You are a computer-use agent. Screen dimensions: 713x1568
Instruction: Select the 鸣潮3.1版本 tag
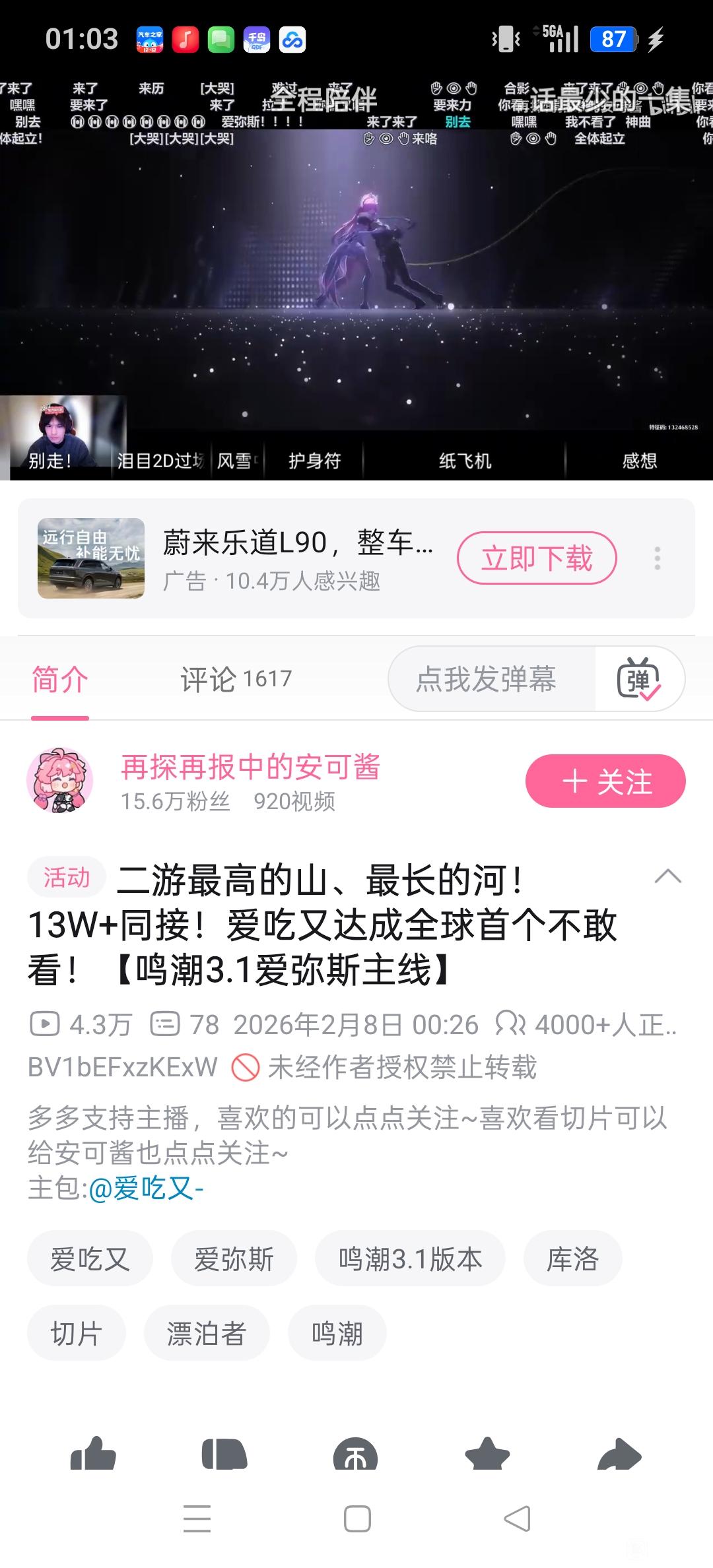410,1258
